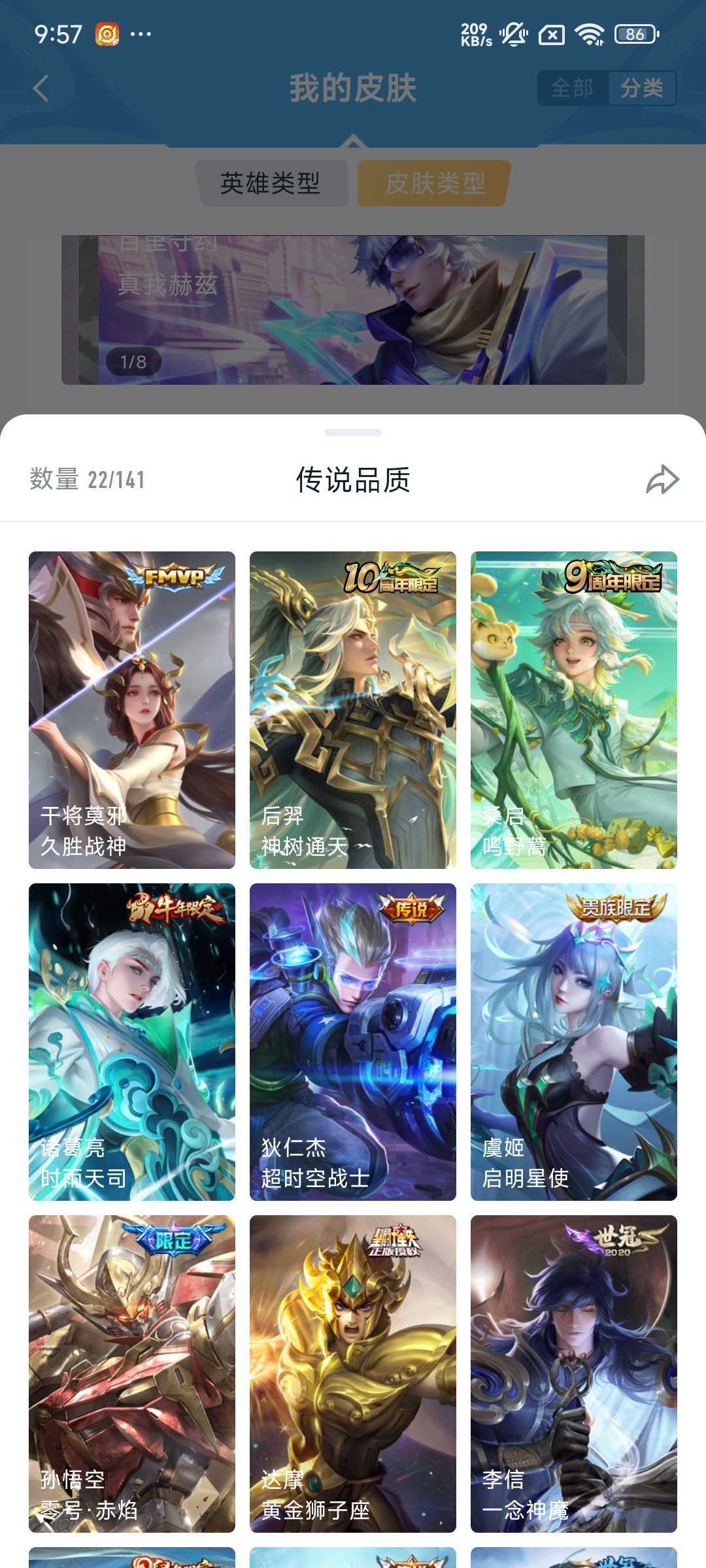Open 桑启 鸣野蒿 skin card
Screen dimensions: 706x1568
[x=574, y=710]
